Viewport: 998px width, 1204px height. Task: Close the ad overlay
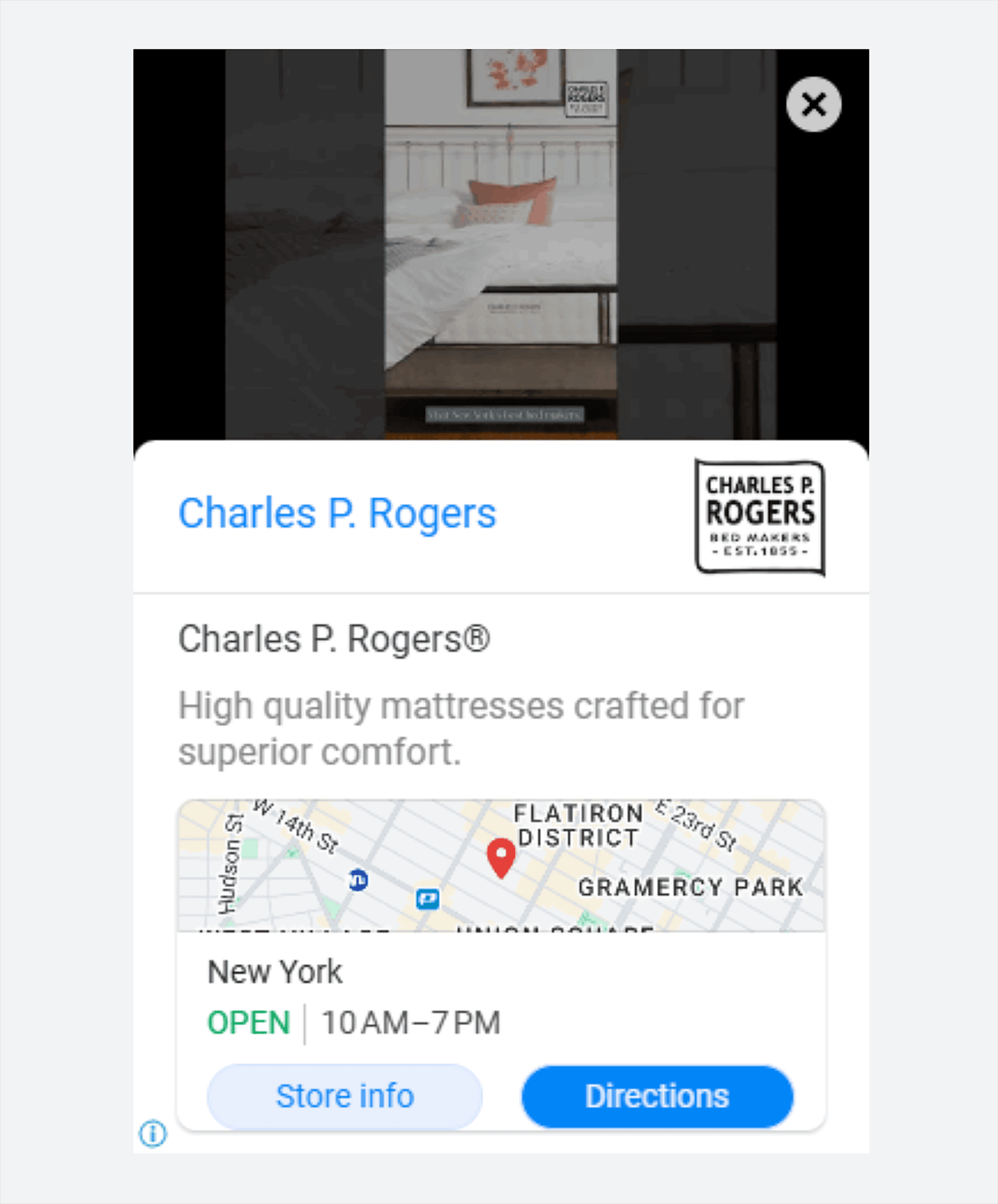(x=813, y=105)
